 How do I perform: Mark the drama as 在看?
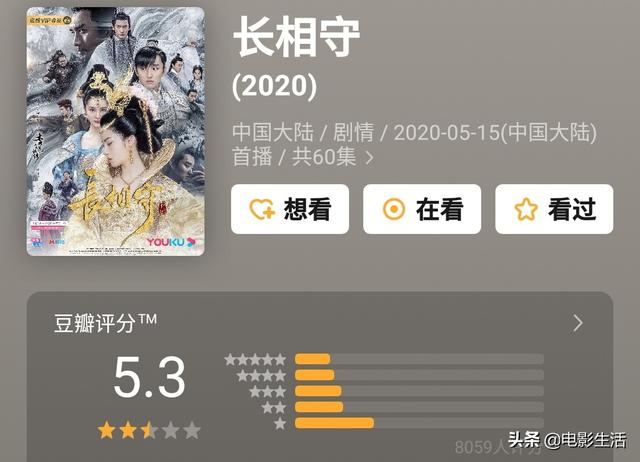pyautogui.click(x=422, y=209)
